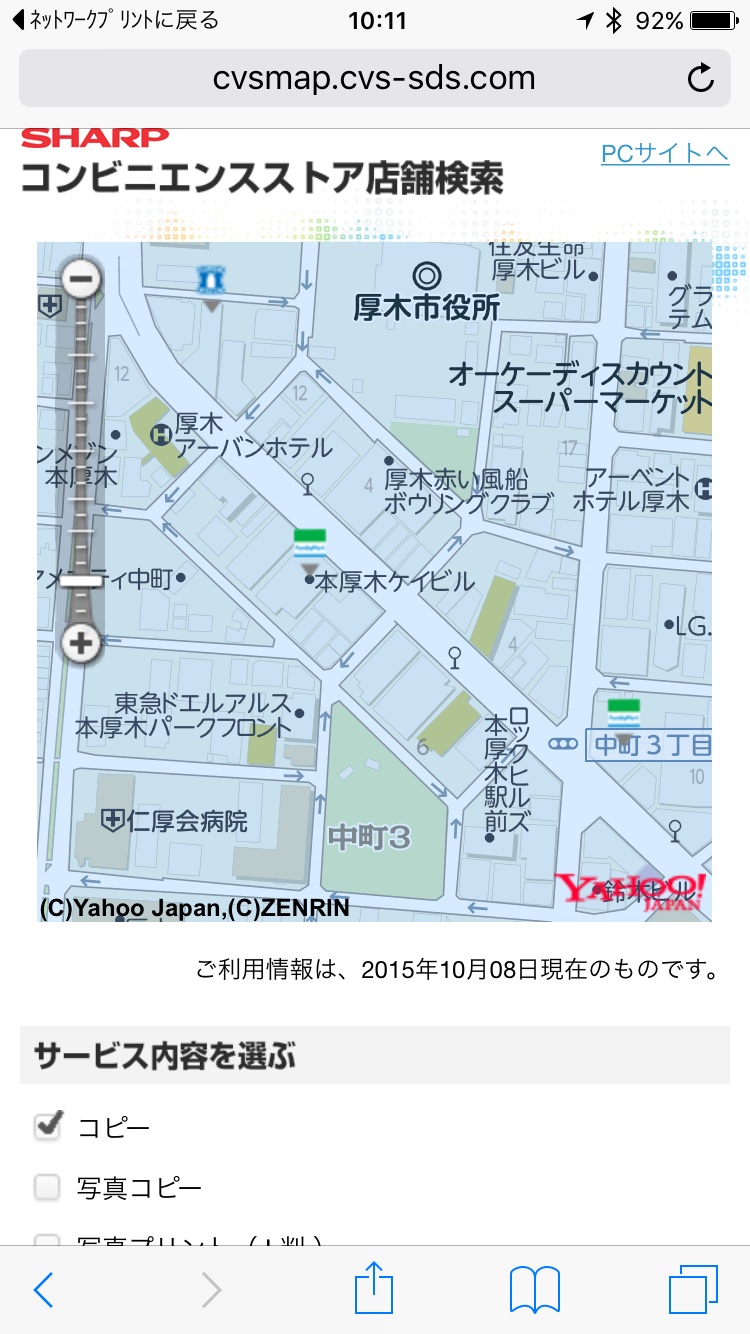Viewport: 750px width, 1334px height.
Task: Show all open tabs
Action: tap(693, 1290)
